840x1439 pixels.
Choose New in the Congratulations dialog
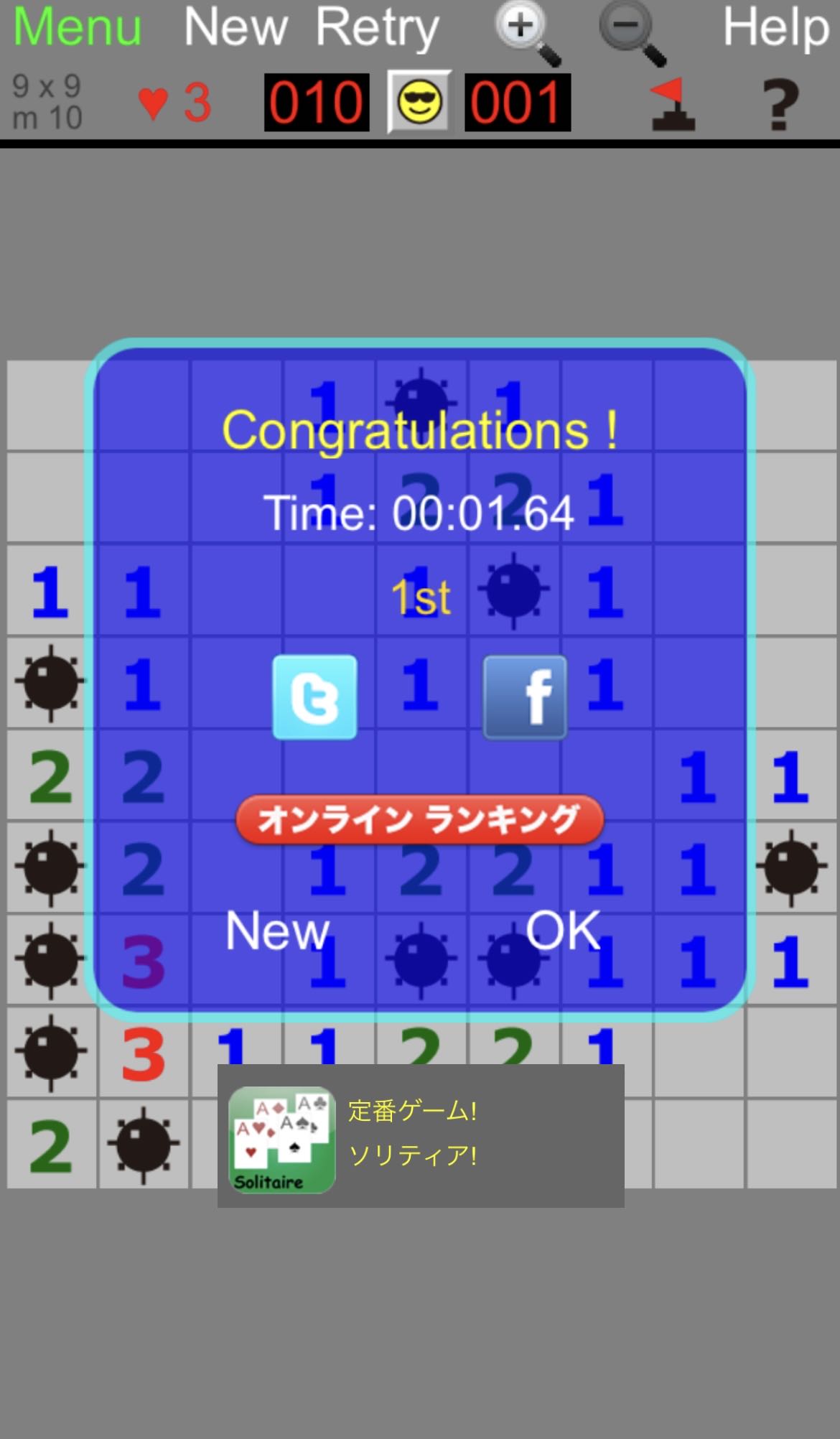277,931
